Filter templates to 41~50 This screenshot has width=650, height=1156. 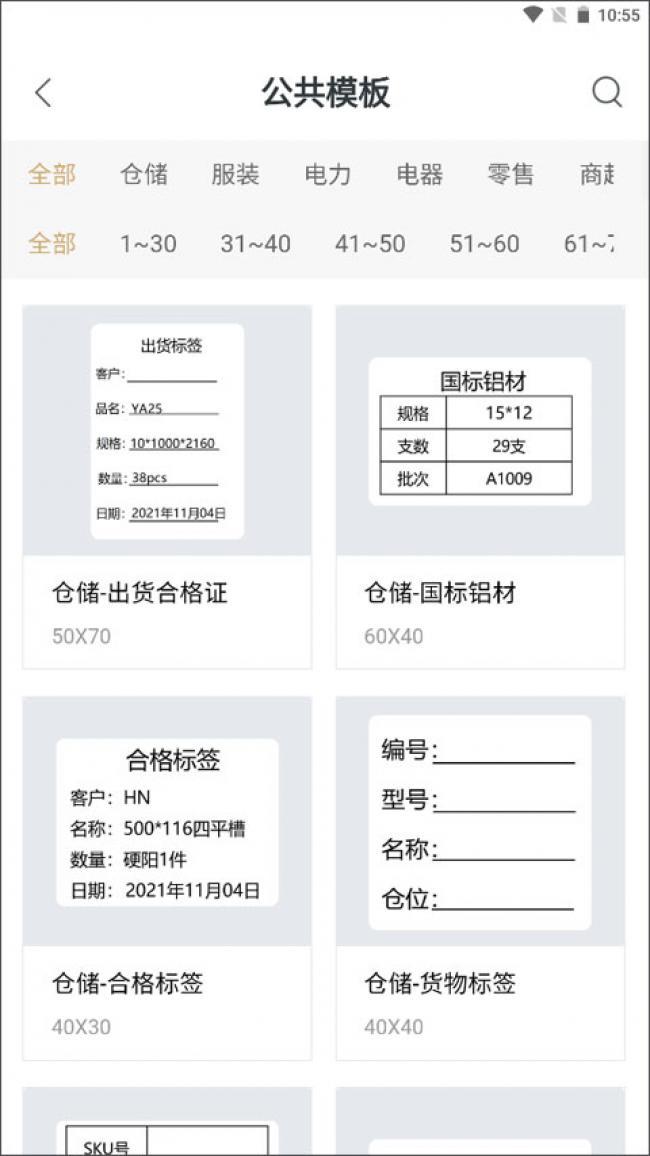pyautogui.click(x=370, y=243)
